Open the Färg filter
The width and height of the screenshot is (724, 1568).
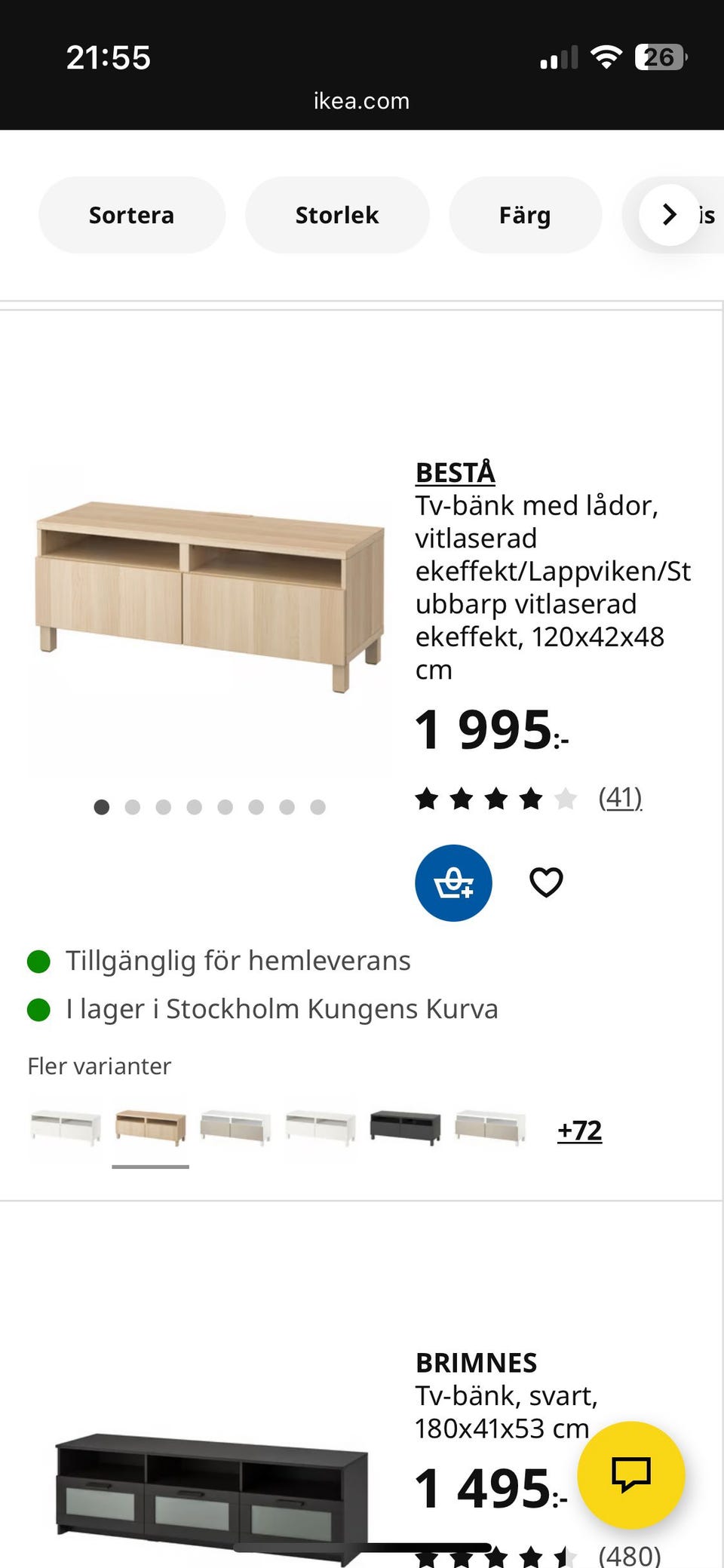525,214
